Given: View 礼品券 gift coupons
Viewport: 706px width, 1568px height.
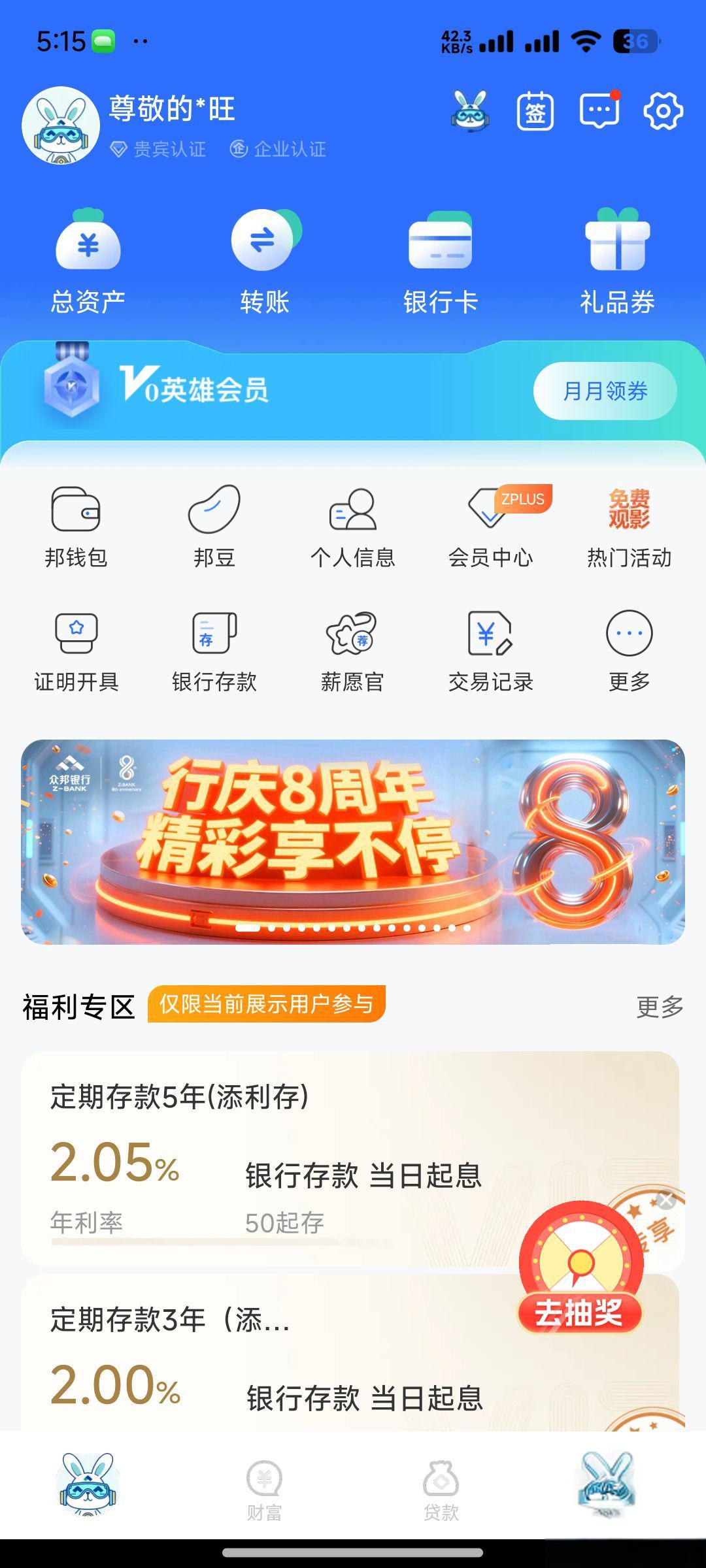Looking at the screenshot, I should 617,261.
